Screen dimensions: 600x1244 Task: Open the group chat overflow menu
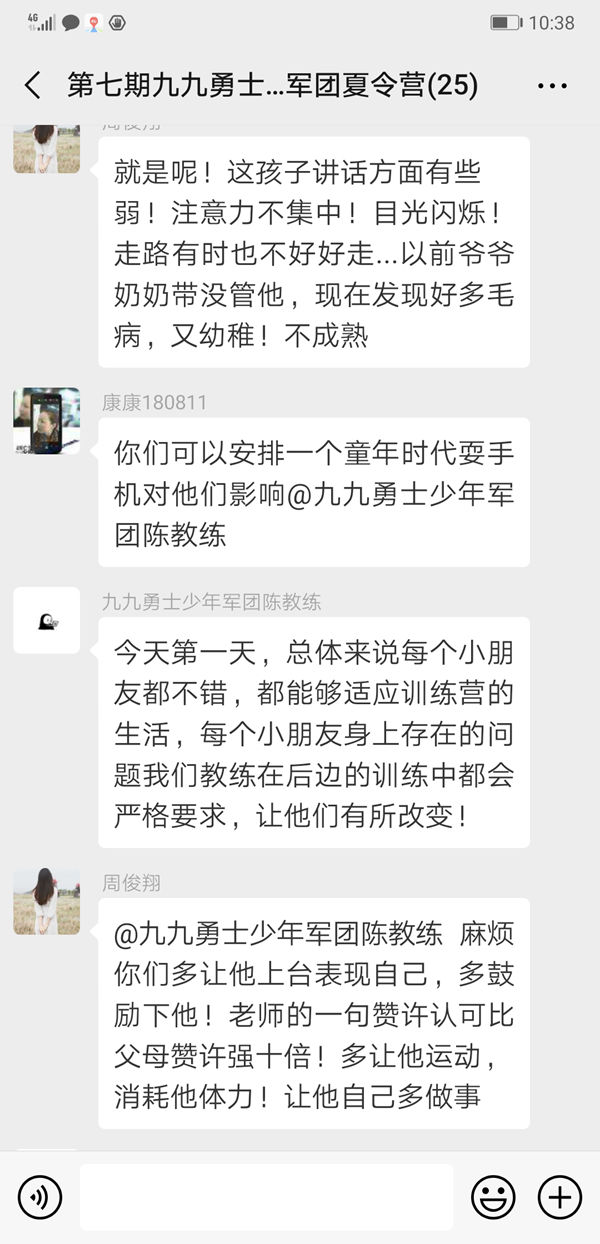point(552,86)
